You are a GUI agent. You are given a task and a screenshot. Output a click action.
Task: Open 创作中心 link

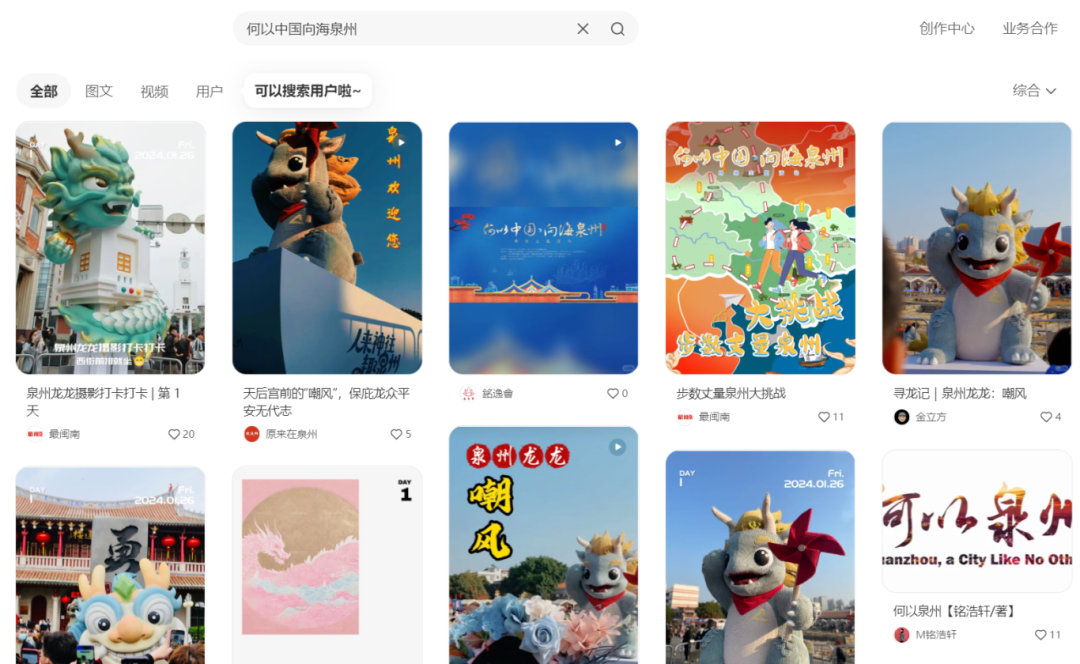point(946,29)
